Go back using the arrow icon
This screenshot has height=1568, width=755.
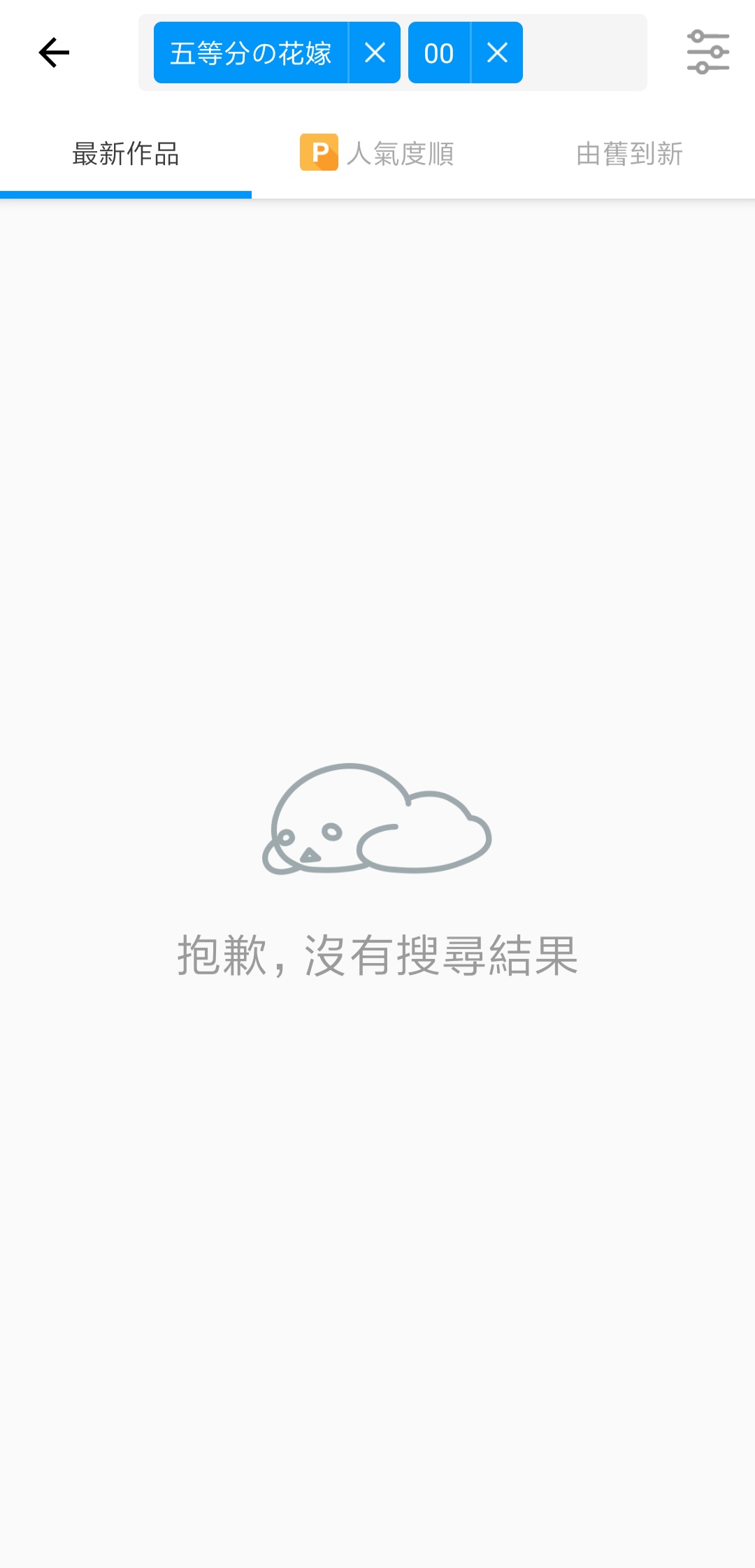click(54, 53)
